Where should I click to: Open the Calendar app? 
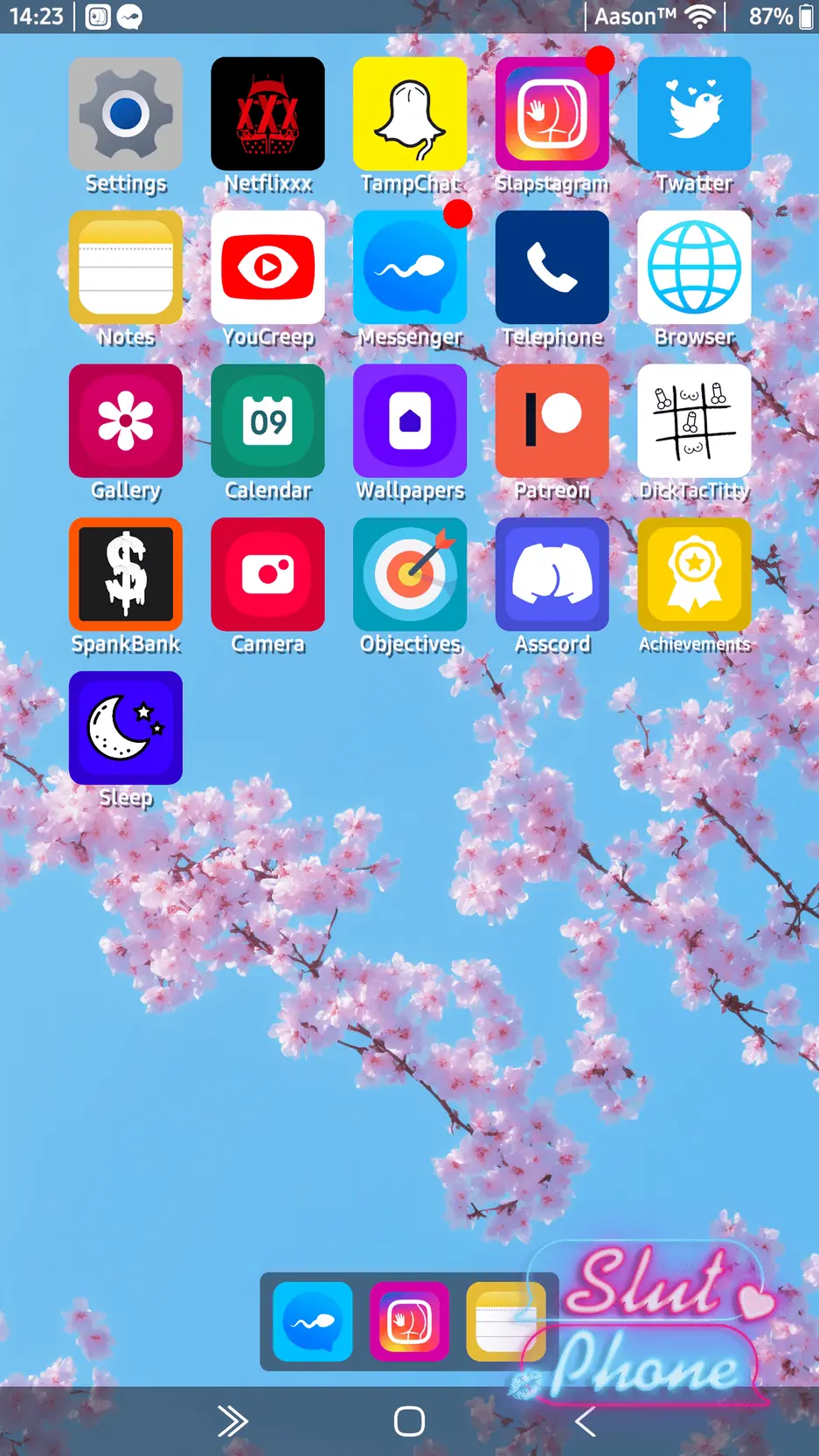[x=267, y=421]
